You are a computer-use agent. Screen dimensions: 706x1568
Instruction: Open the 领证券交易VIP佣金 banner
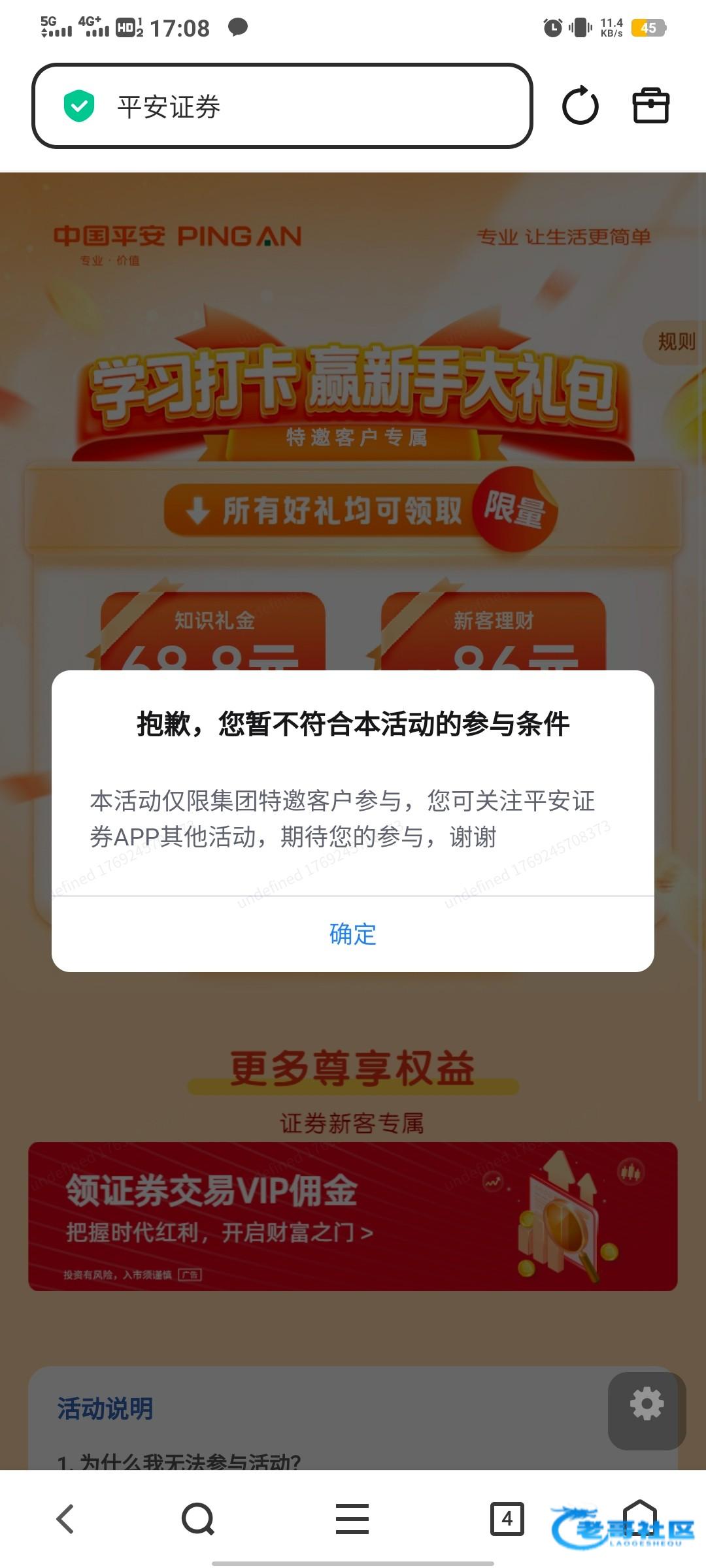click(x=353, y=1216)
